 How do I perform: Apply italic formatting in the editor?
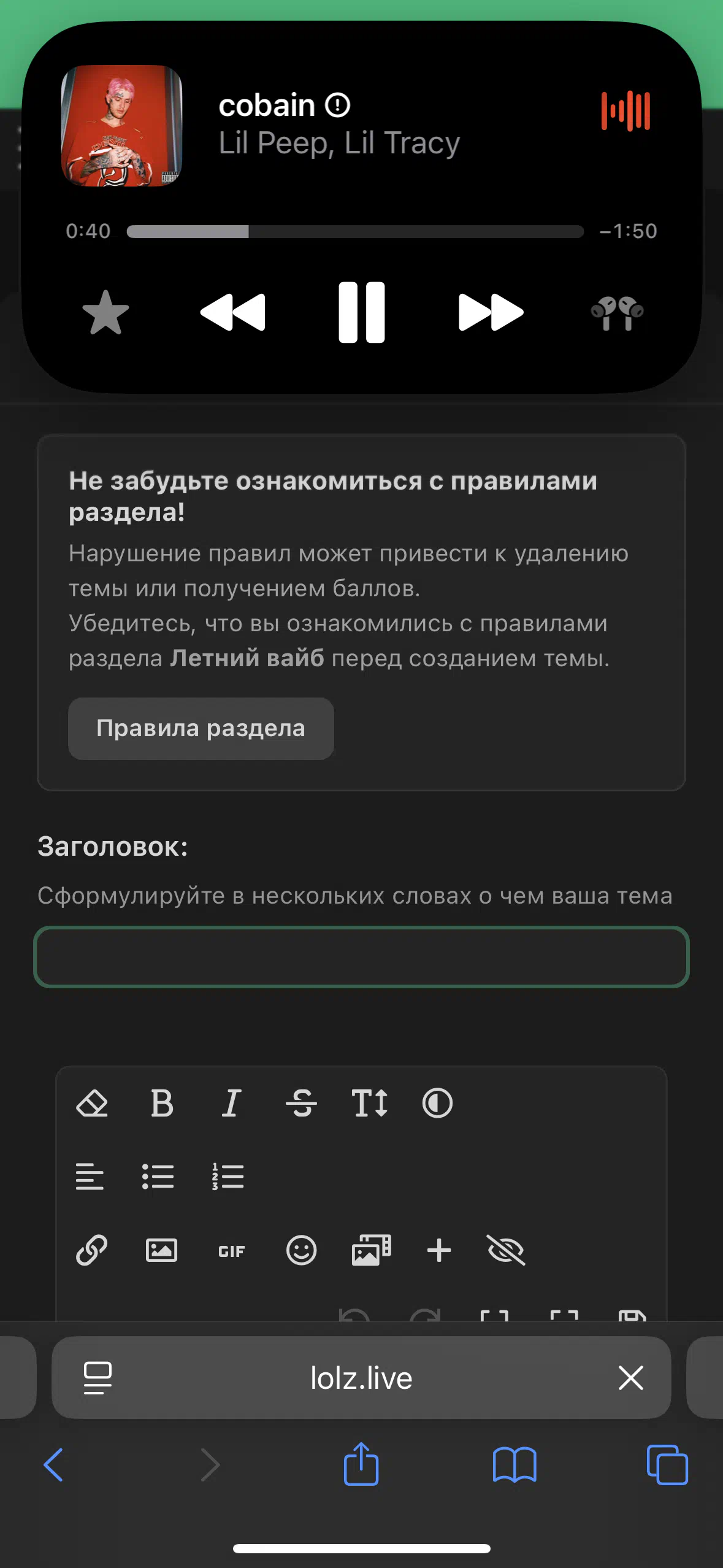click(231, 1103)
